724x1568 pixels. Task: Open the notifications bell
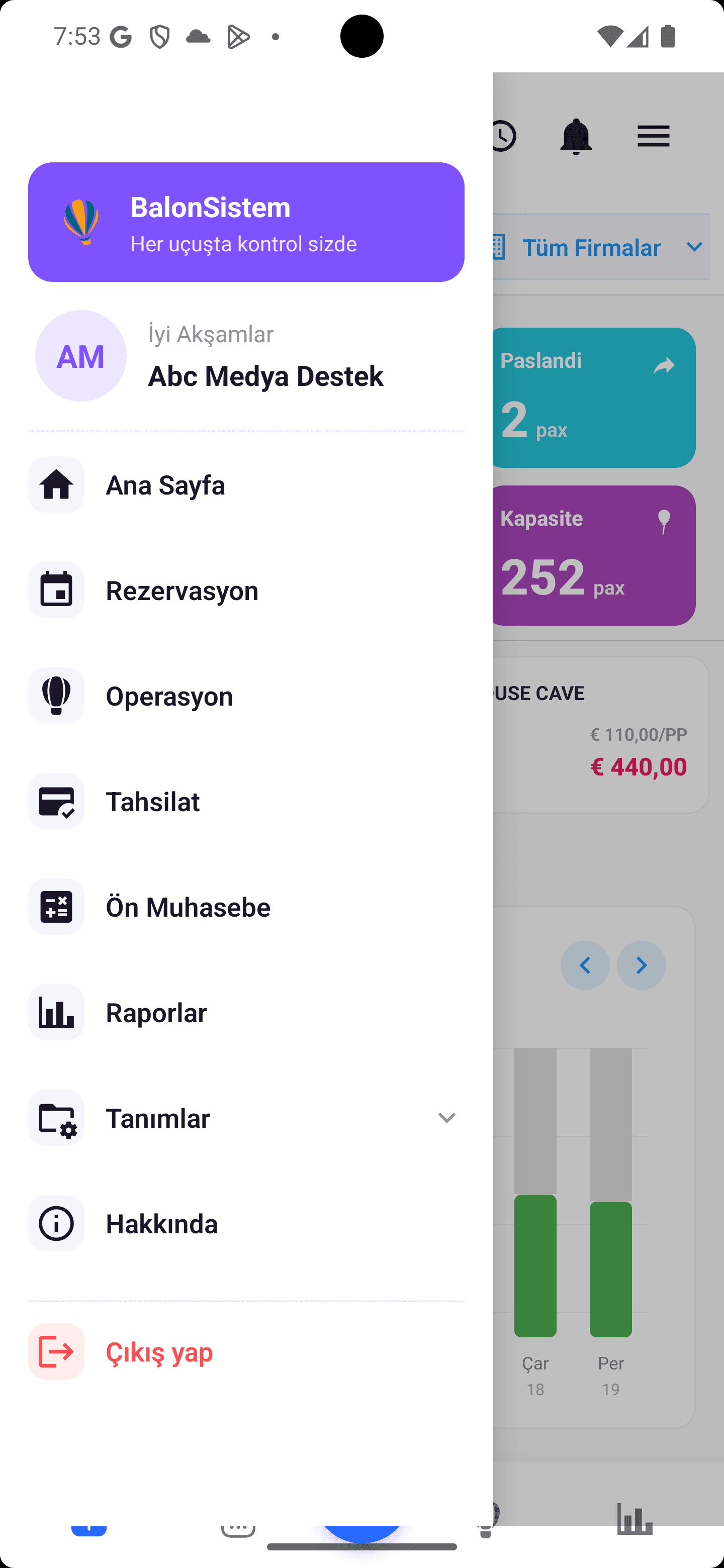(575, 136)
